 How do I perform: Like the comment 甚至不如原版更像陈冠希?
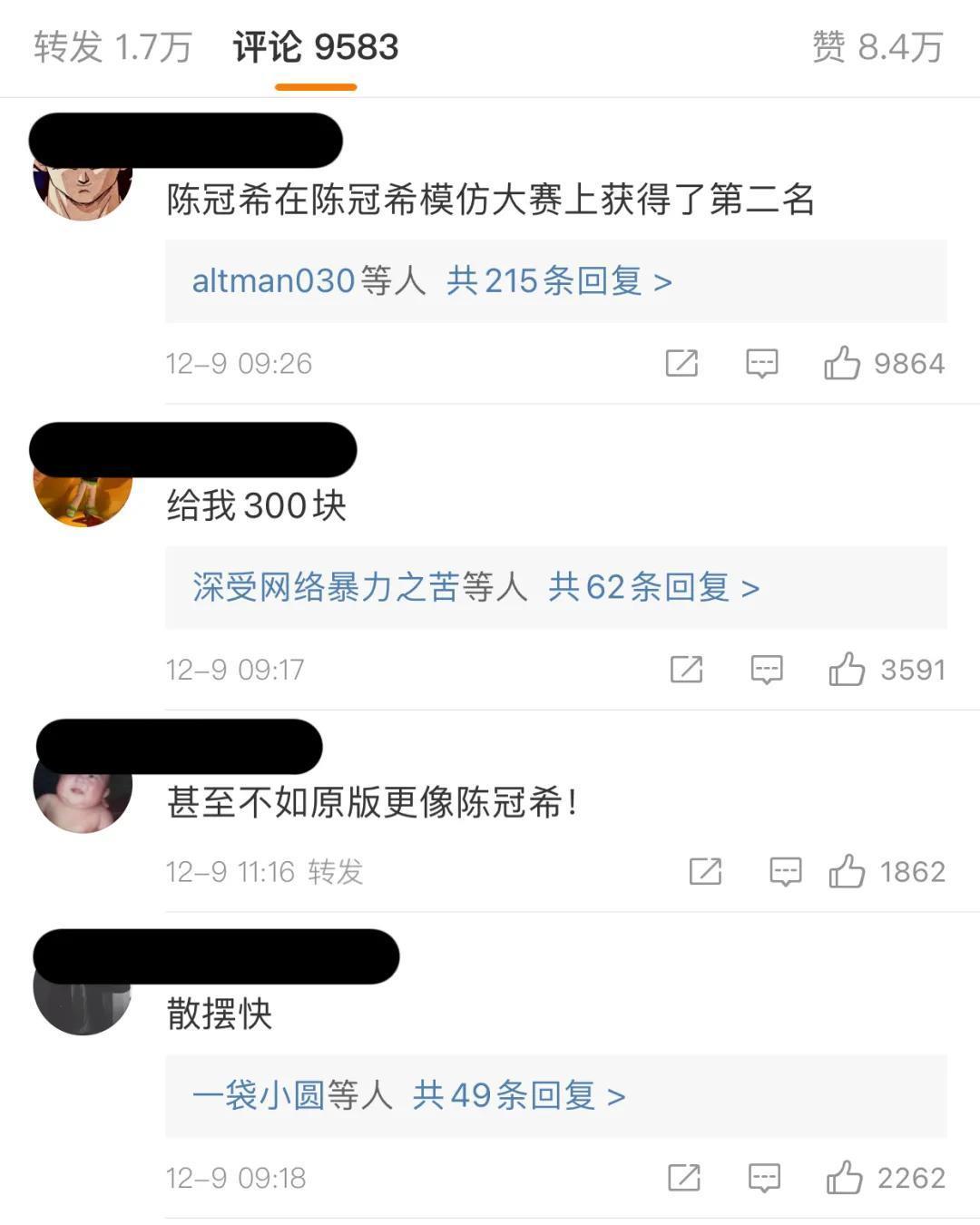pyautogui.click(x=846, y=871)
